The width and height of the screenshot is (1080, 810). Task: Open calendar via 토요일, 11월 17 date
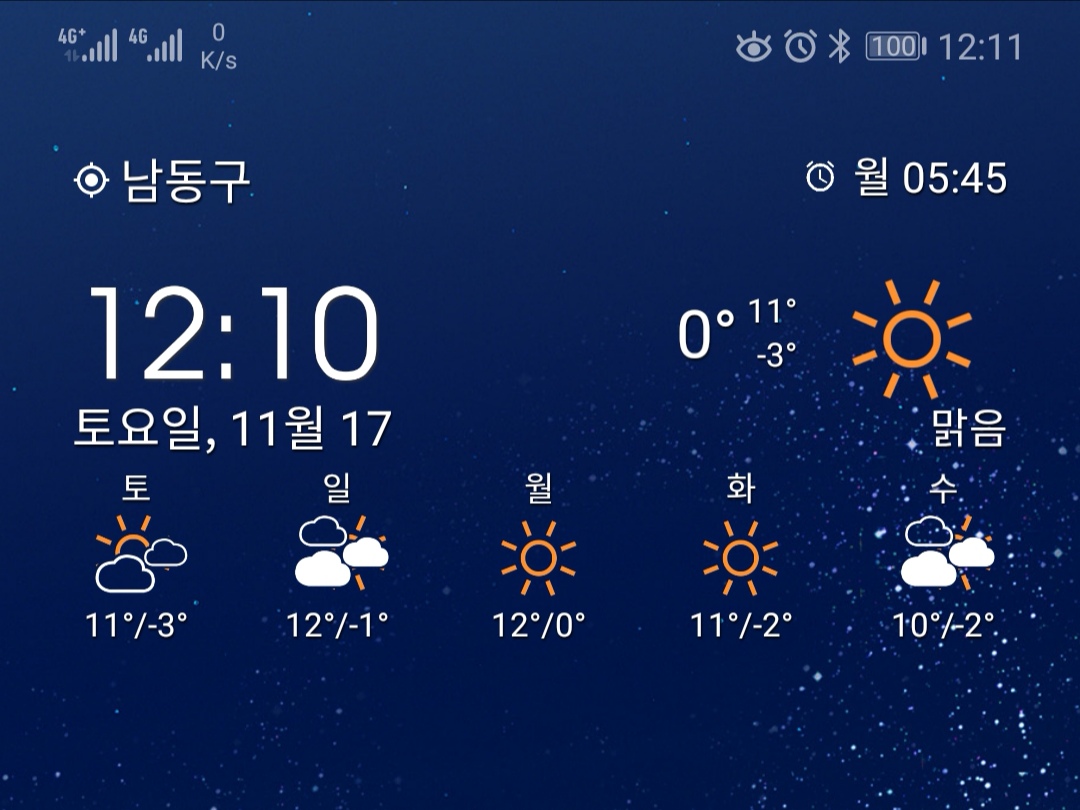(x=232, y=429)
